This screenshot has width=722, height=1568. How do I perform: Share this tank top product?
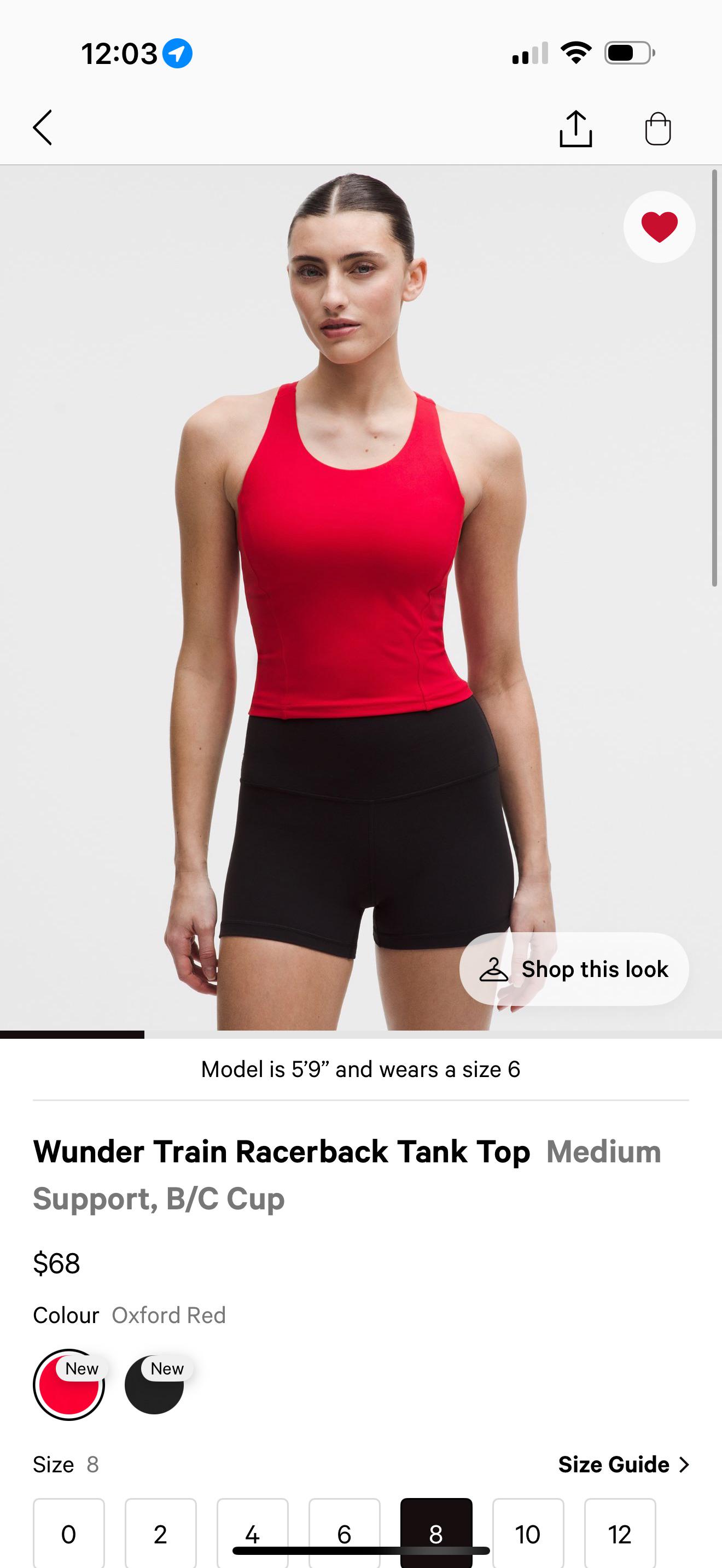coord(575,128)
